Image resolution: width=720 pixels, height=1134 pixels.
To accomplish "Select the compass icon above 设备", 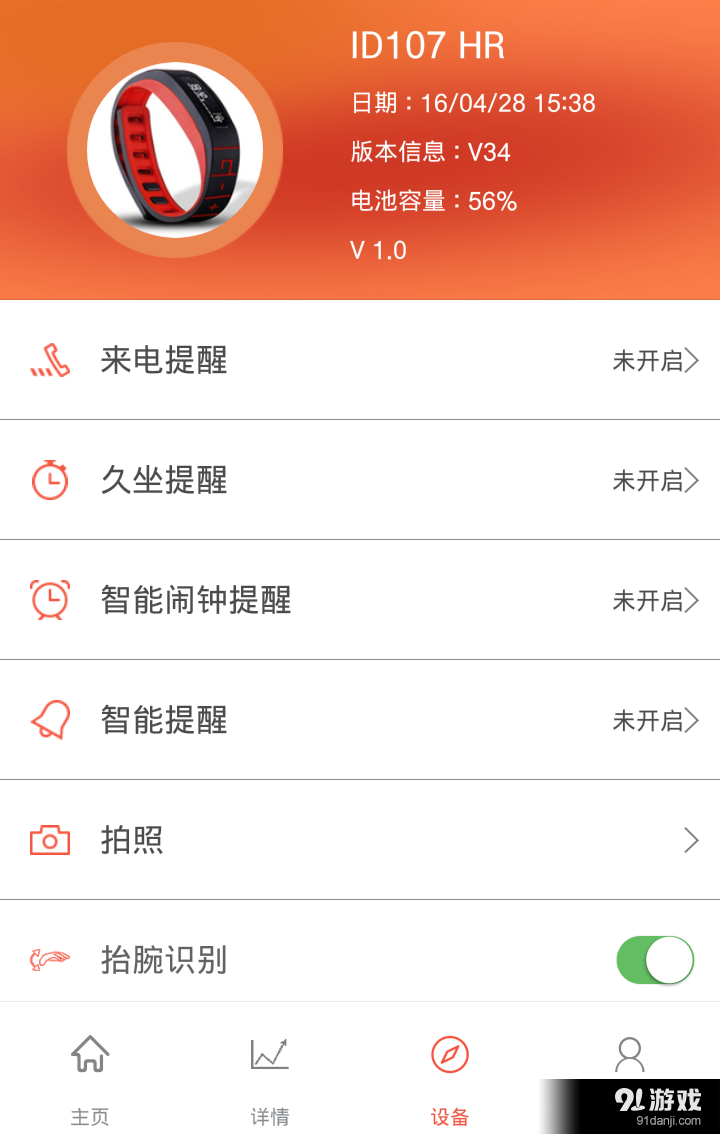I will click(450, 1054).
